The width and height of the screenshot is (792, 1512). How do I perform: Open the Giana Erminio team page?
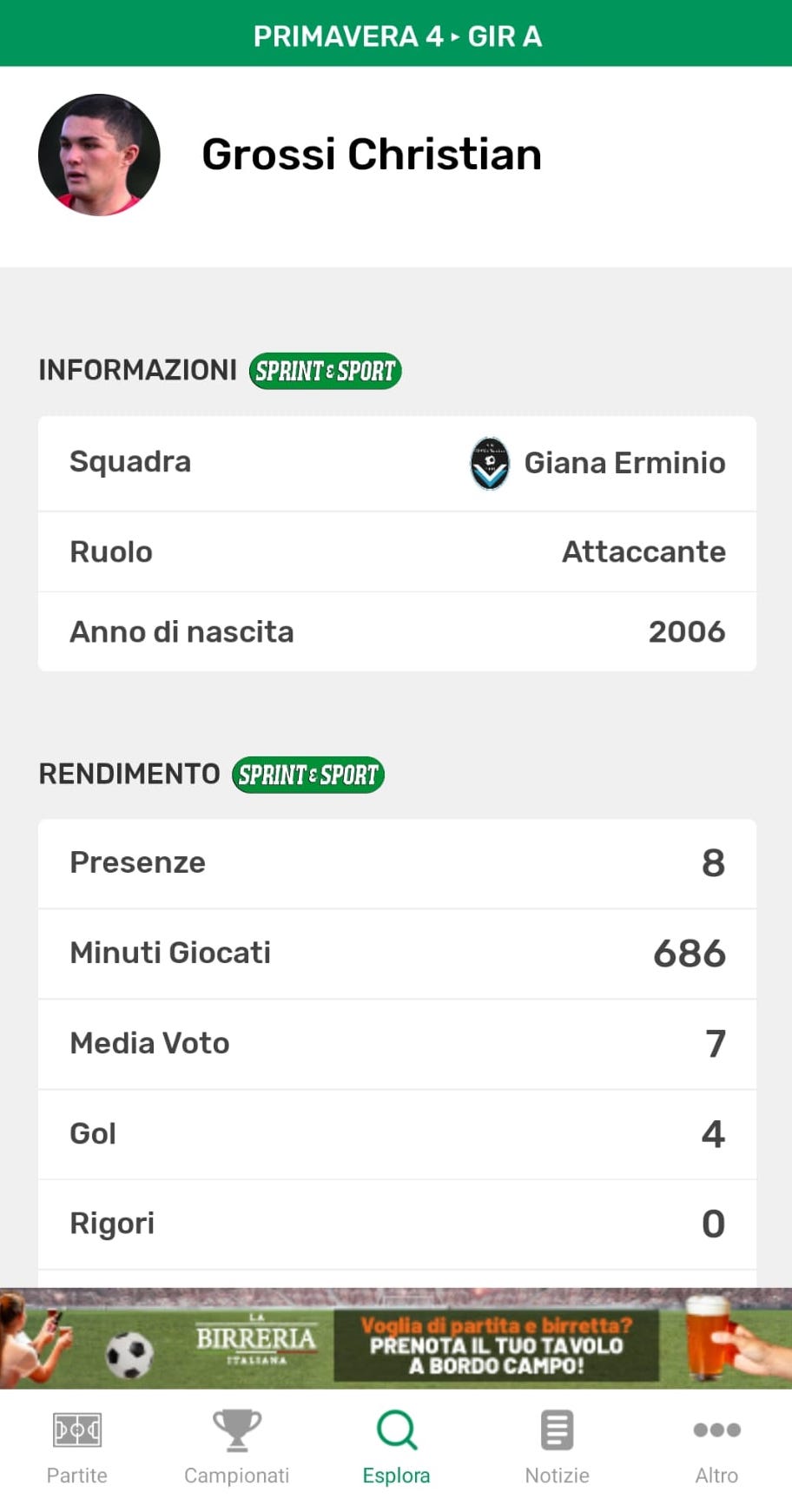[597, 463]
